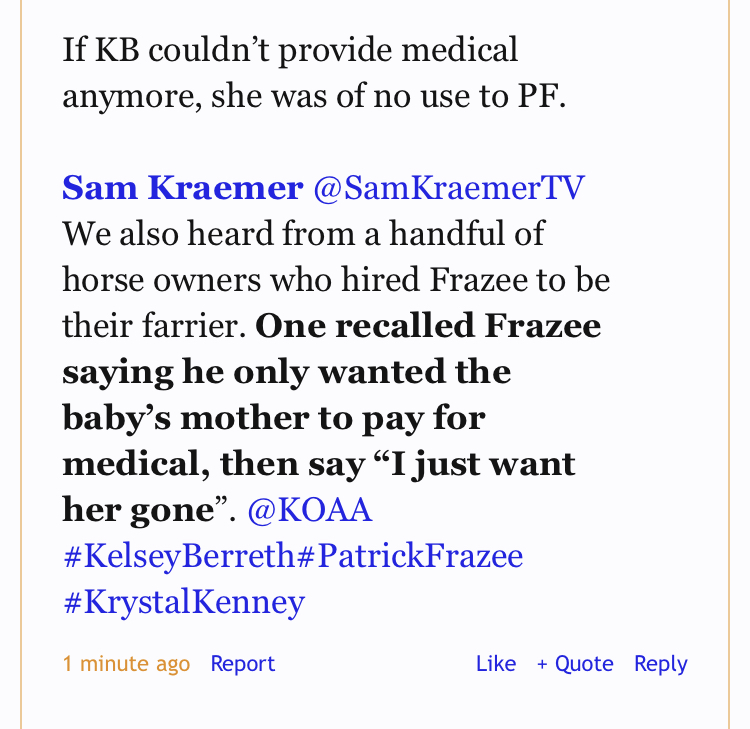
Task: Open the #KrystalKenney hashtag
Action: 183,602
